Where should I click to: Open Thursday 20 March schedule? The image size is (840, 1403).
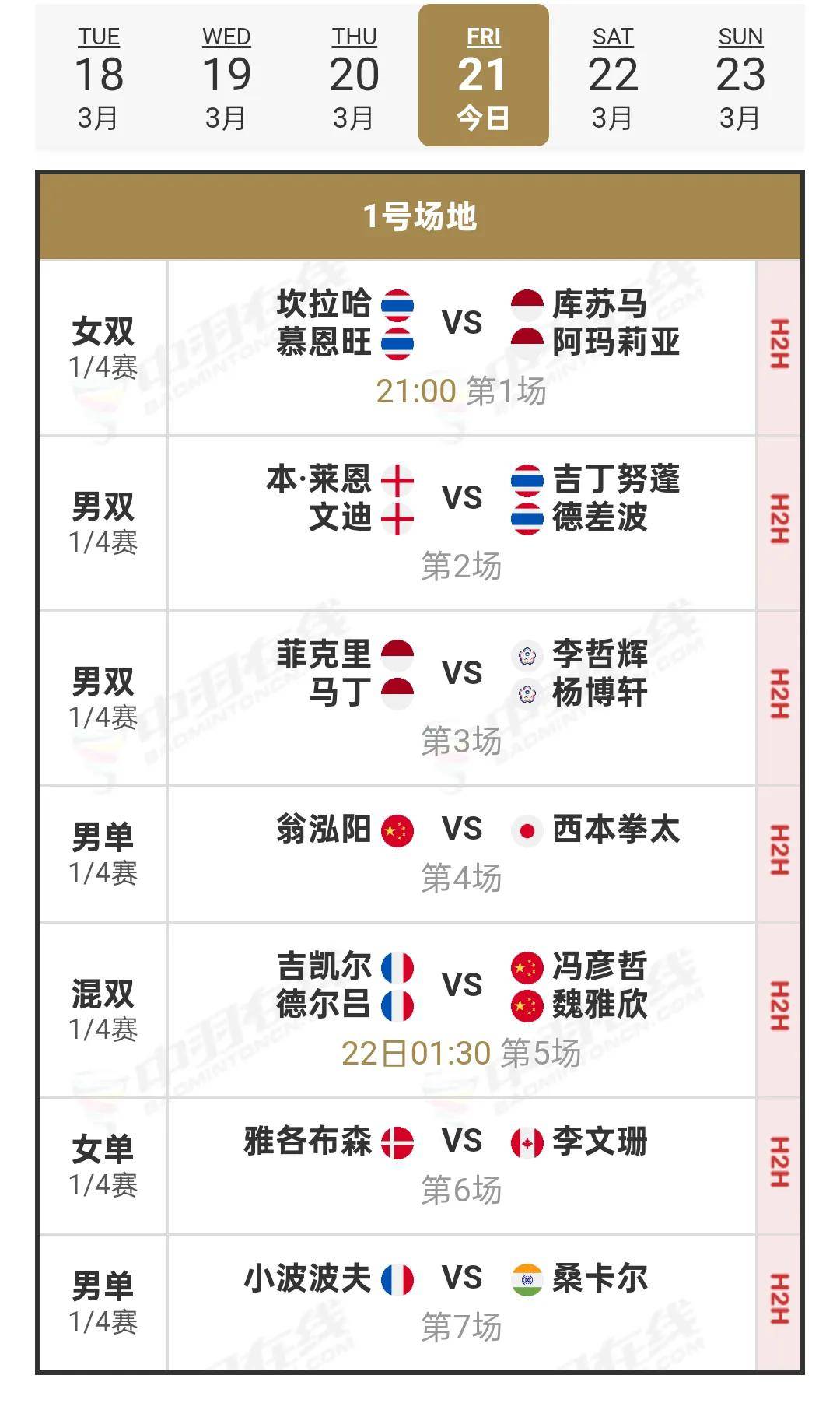pos(354,76)
